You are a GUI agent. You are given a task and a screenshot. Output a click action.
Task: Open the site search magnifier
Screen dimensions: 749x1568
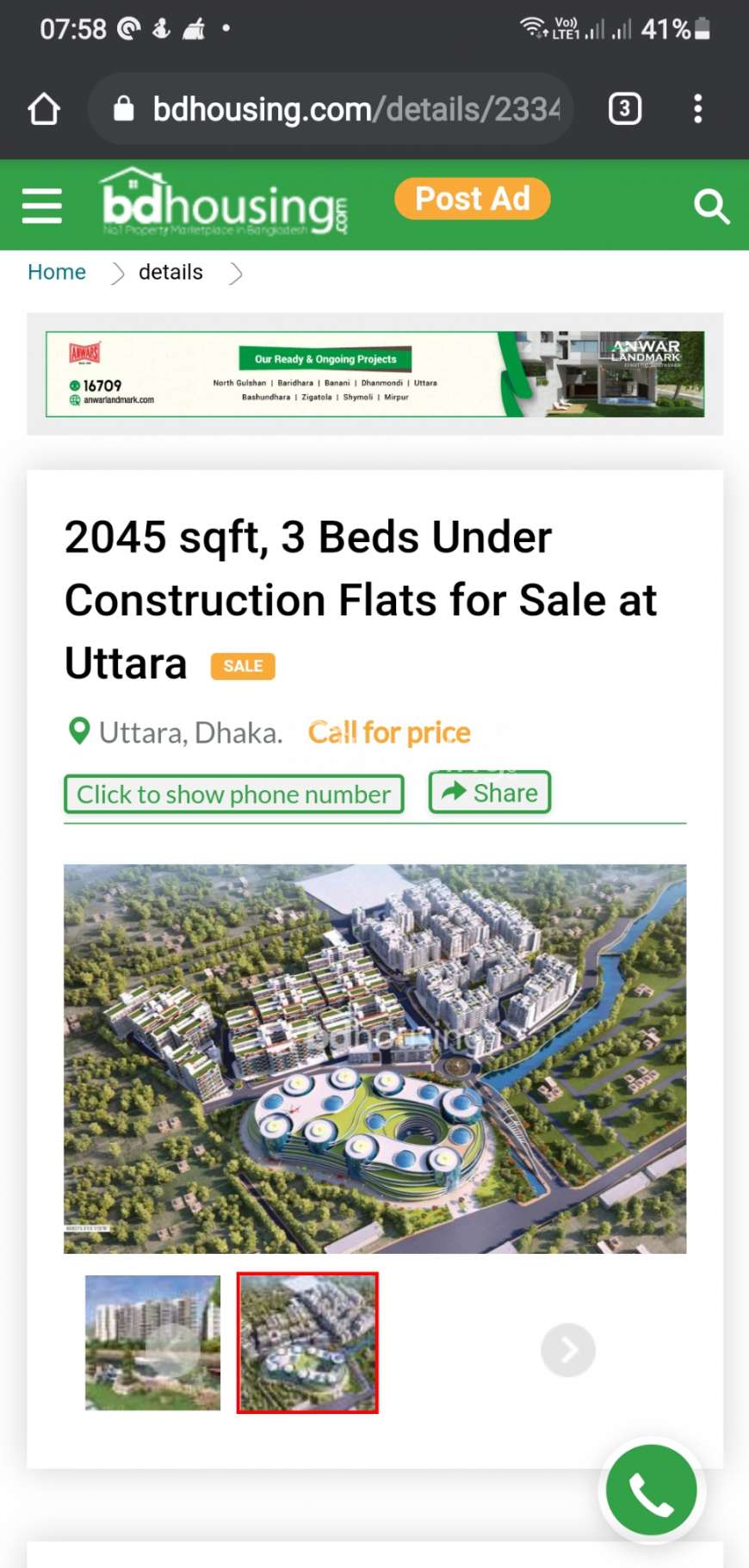[x=711, y=207]
